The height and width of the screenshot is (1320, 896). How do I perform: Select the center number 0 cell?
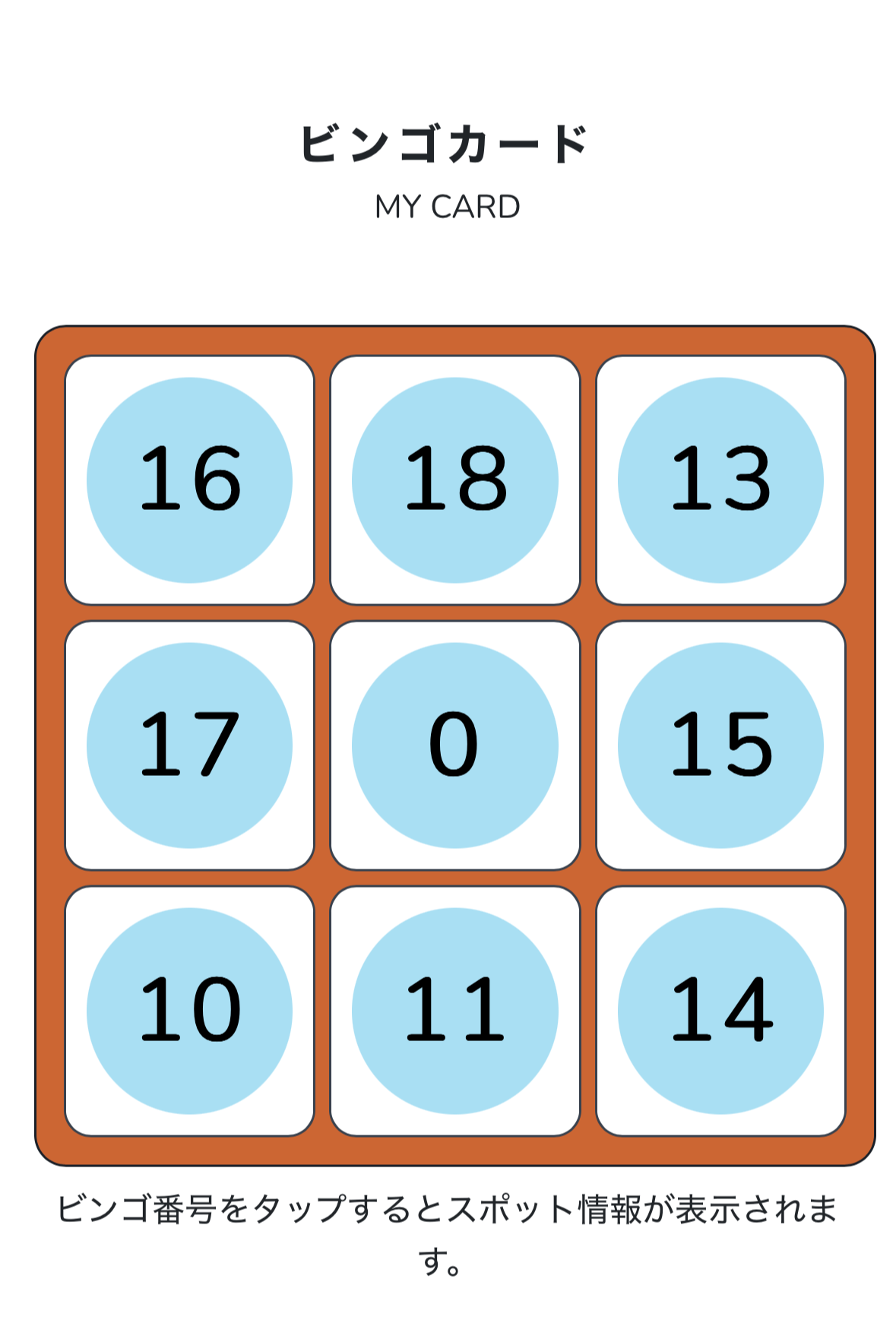pyautogui.click(x=454, y=745)
